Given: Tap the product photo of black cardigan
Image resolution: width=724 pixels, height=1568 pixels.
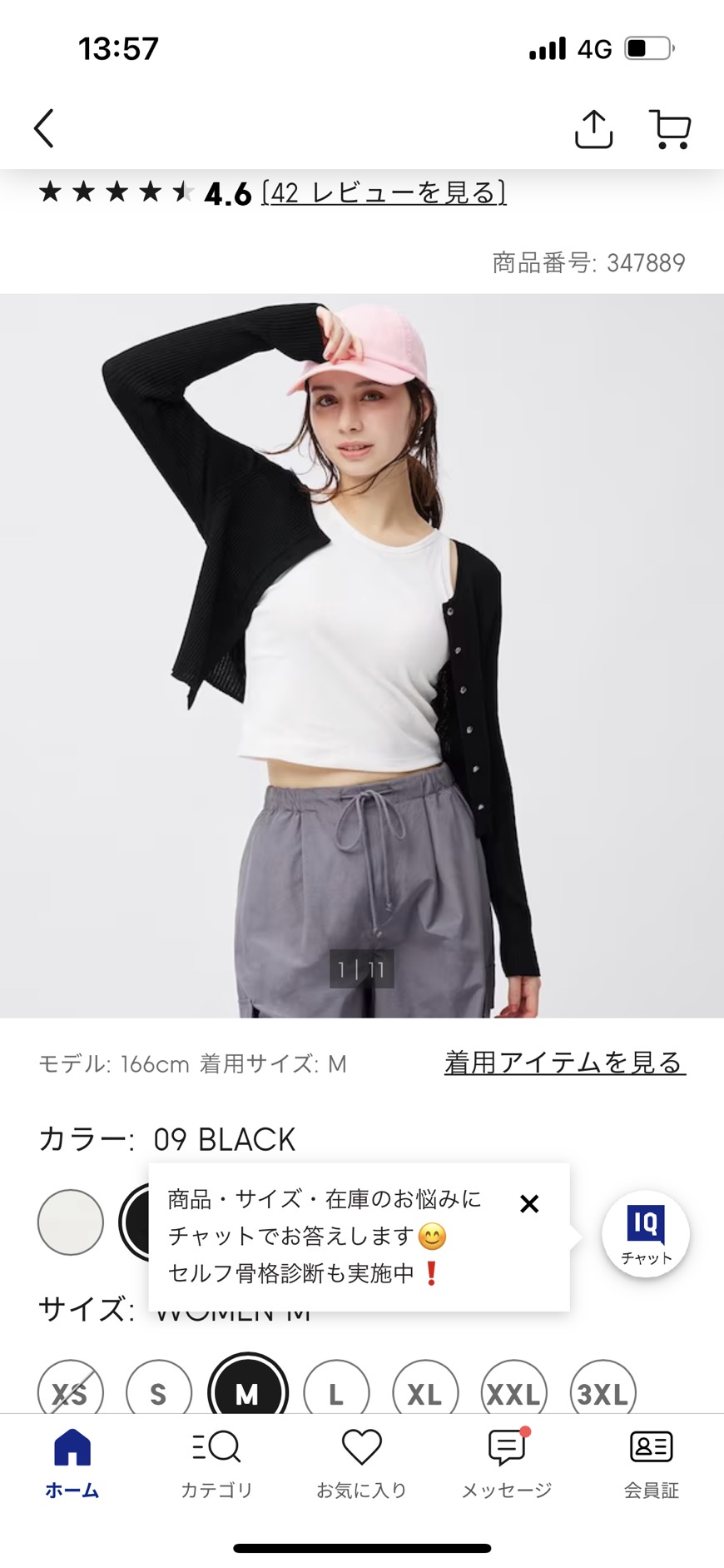Looking at the screenshot, I should click(362, 655).
